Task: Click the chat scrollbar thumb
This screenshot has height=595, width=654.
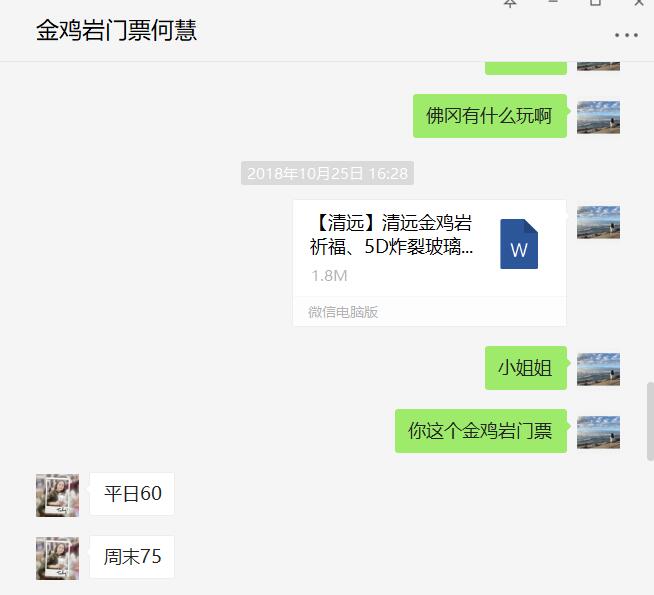Action: point(649,420)
